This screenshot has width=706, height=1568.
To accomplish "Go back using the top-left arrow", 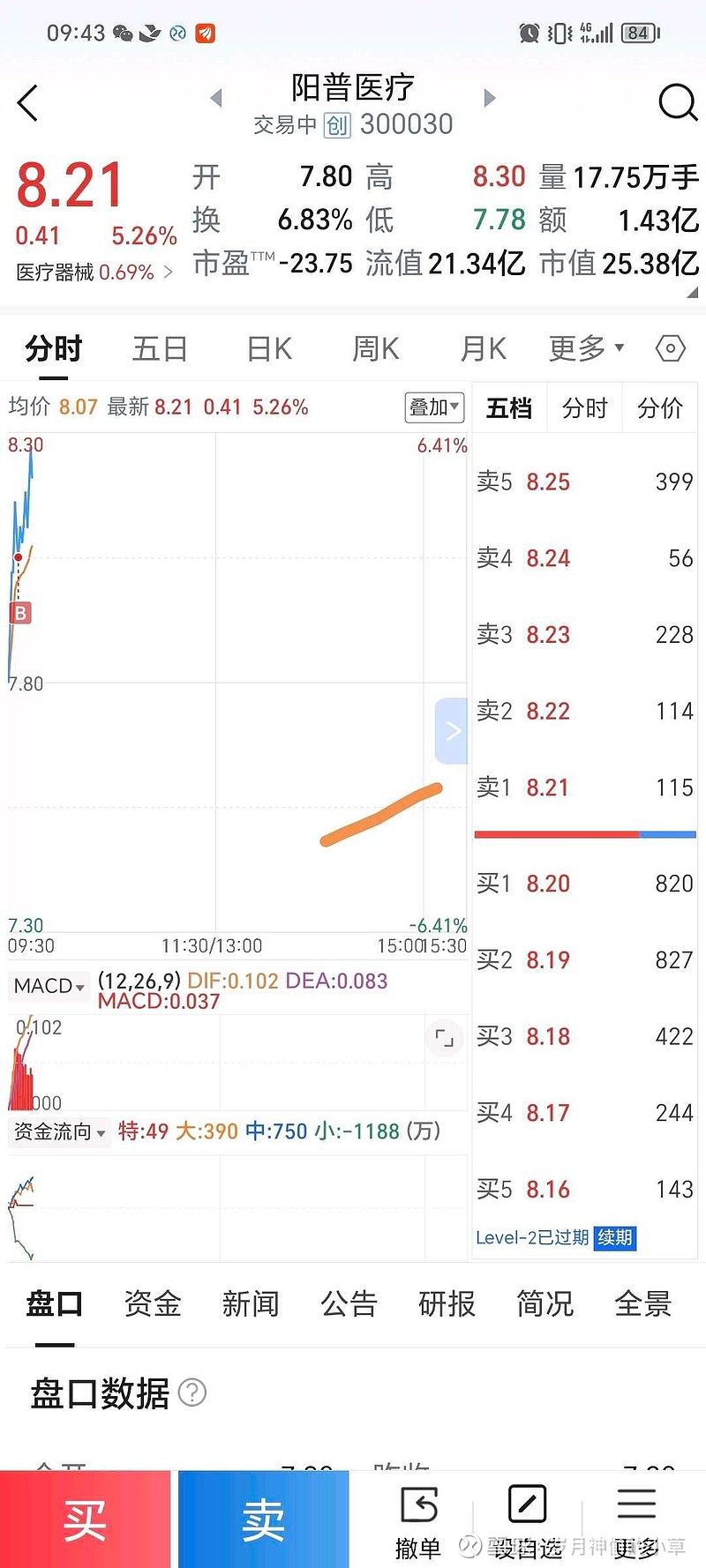I will (28, 102).
